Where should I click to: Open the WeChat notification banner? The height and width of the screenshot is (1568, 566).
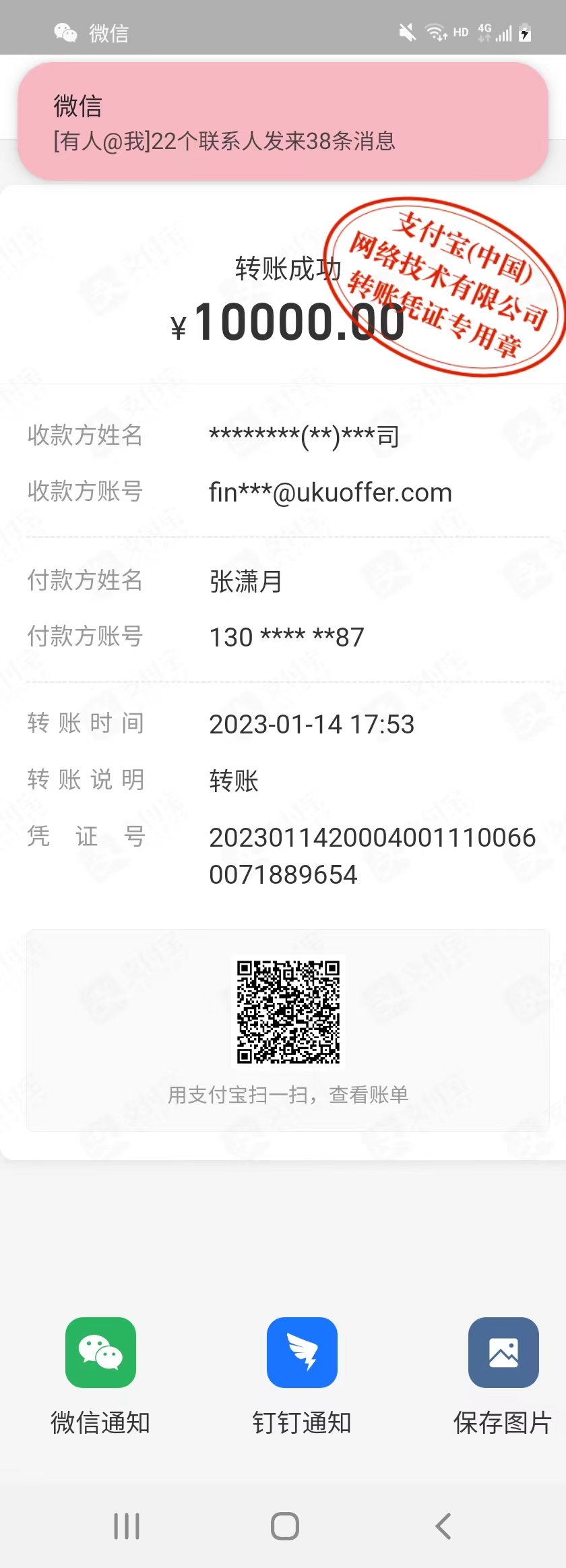[x=282, y=121]
